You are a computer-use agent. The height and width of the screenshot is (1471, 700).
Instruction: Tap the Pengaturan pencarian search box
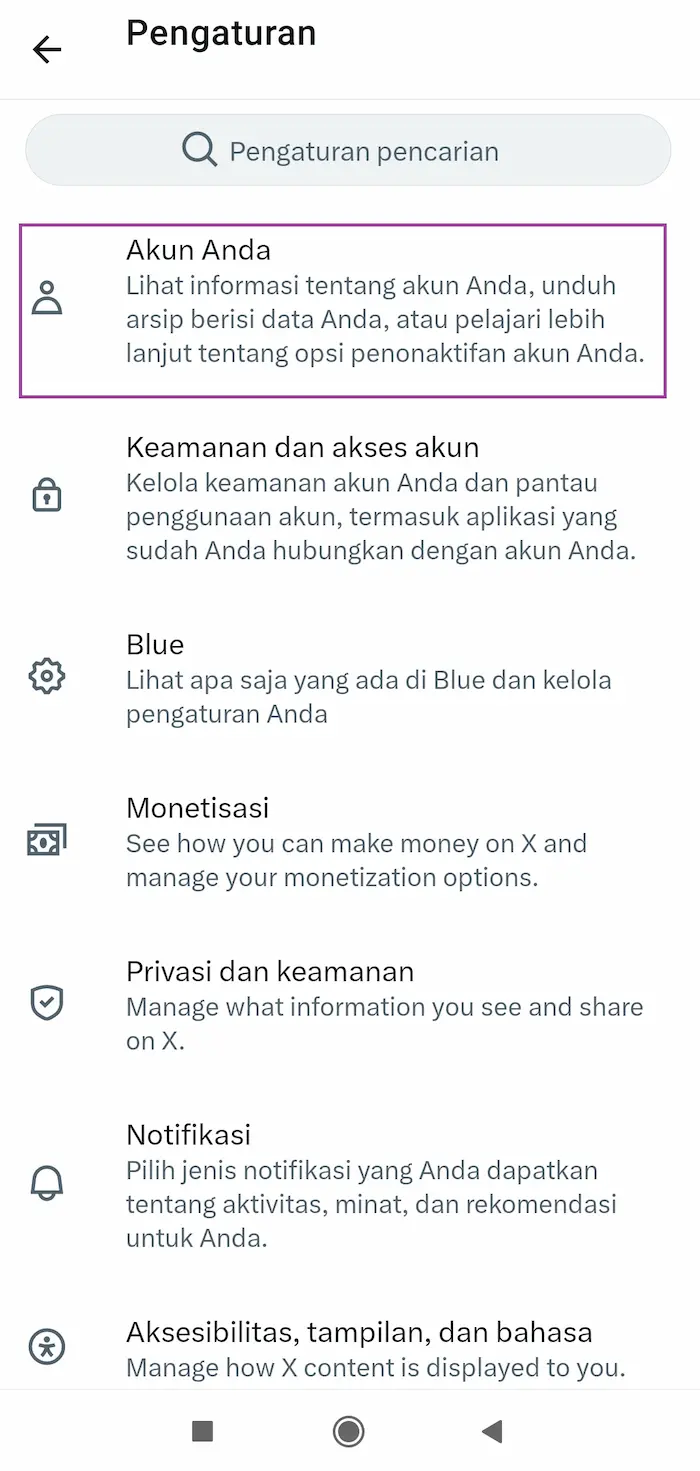348,151
